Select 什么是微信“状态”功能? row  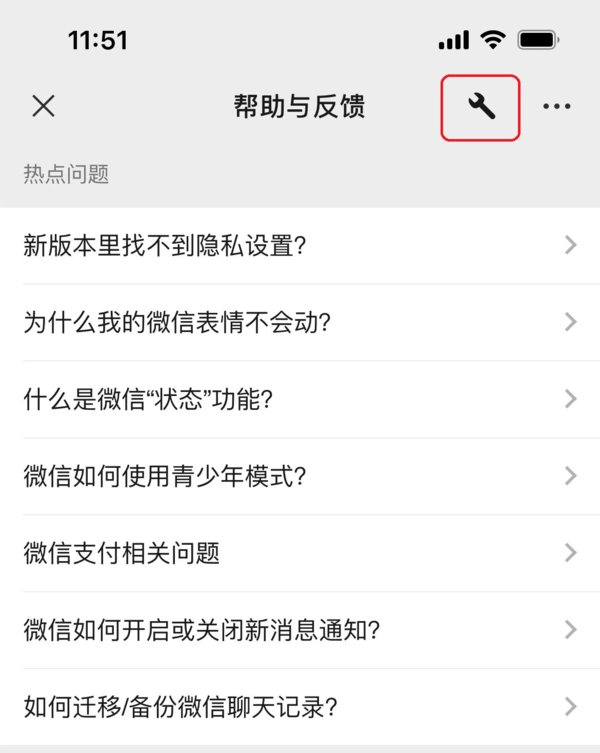[x=300, y=399]
